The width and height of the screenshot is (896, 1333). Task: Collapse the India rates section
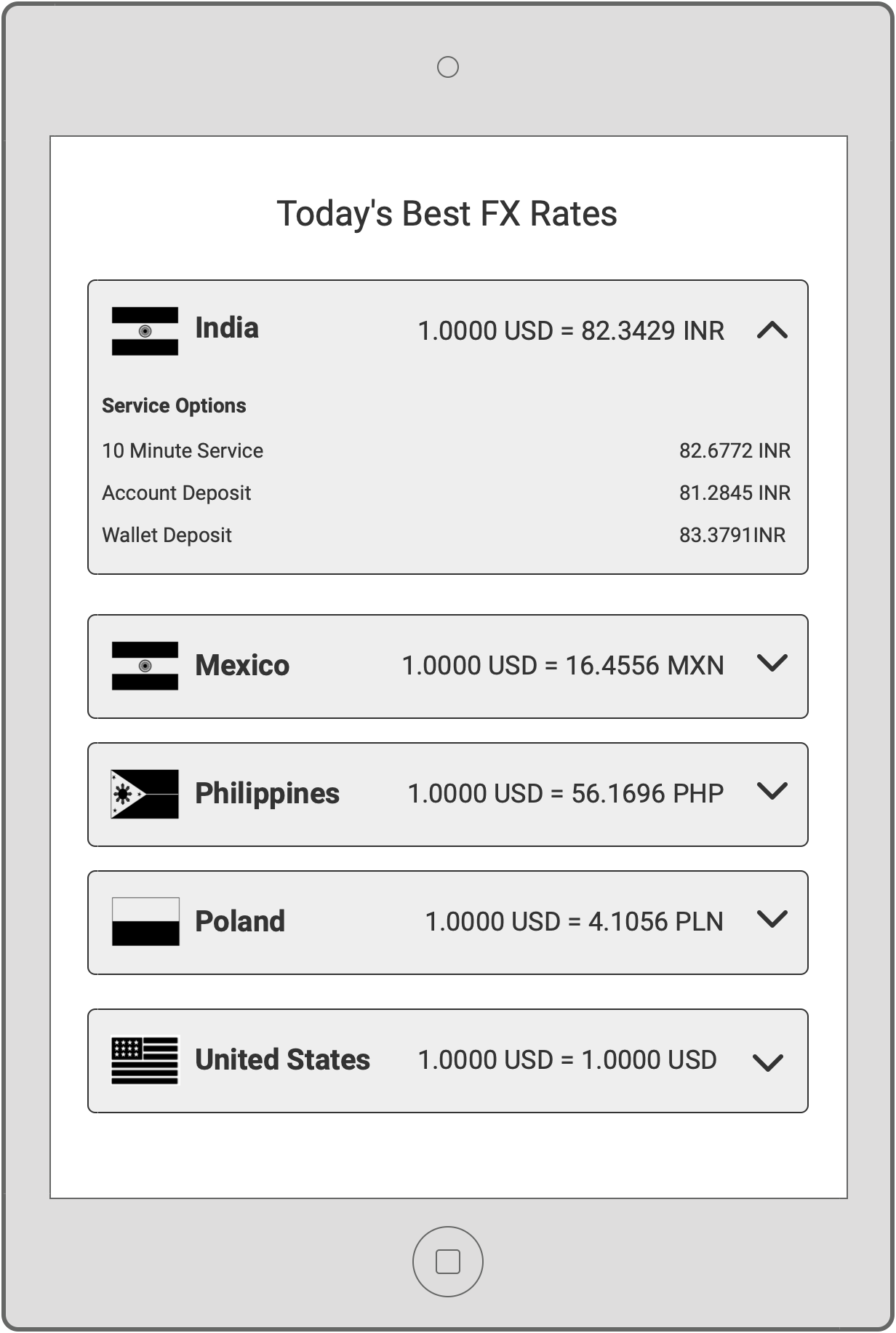coord(772,331)
